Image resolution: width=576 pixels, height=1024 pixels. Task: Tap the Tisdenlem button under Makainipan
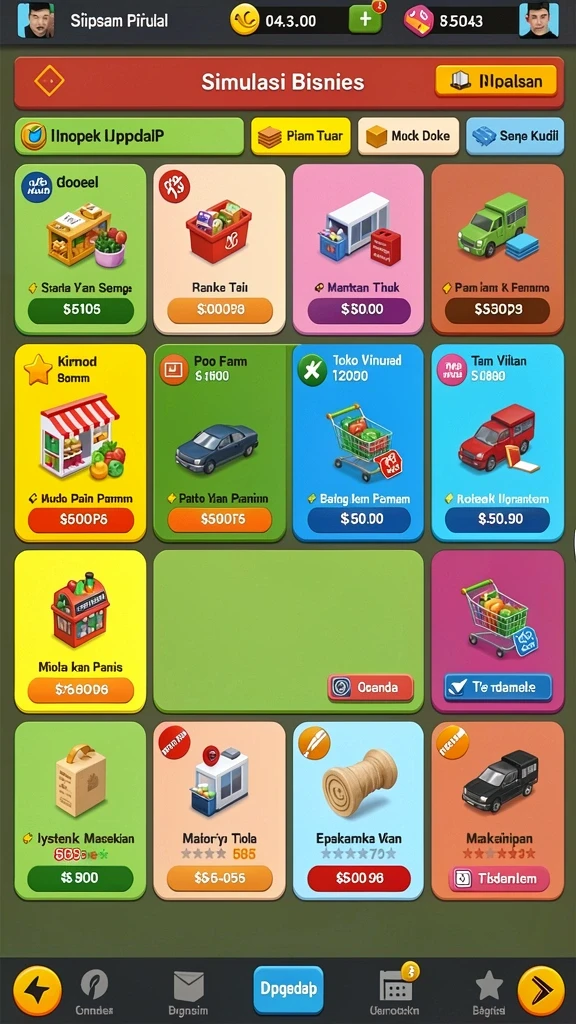499,878
